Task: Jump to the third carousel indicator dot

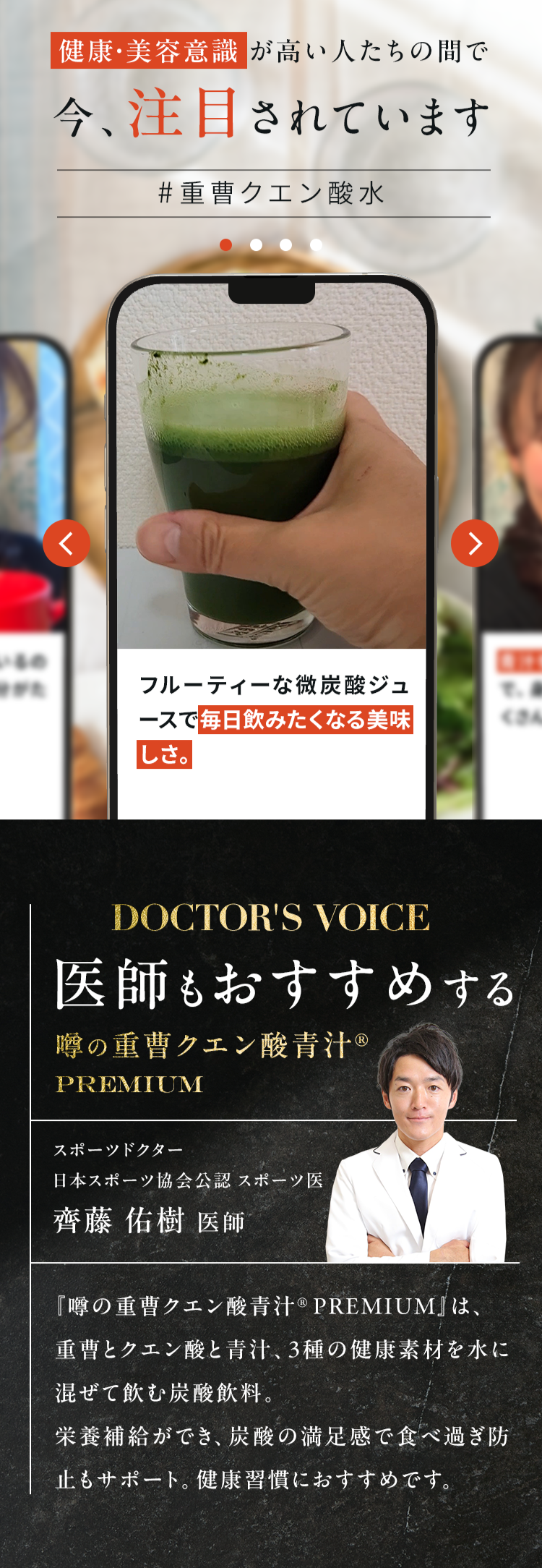Action: pos(286,245)
